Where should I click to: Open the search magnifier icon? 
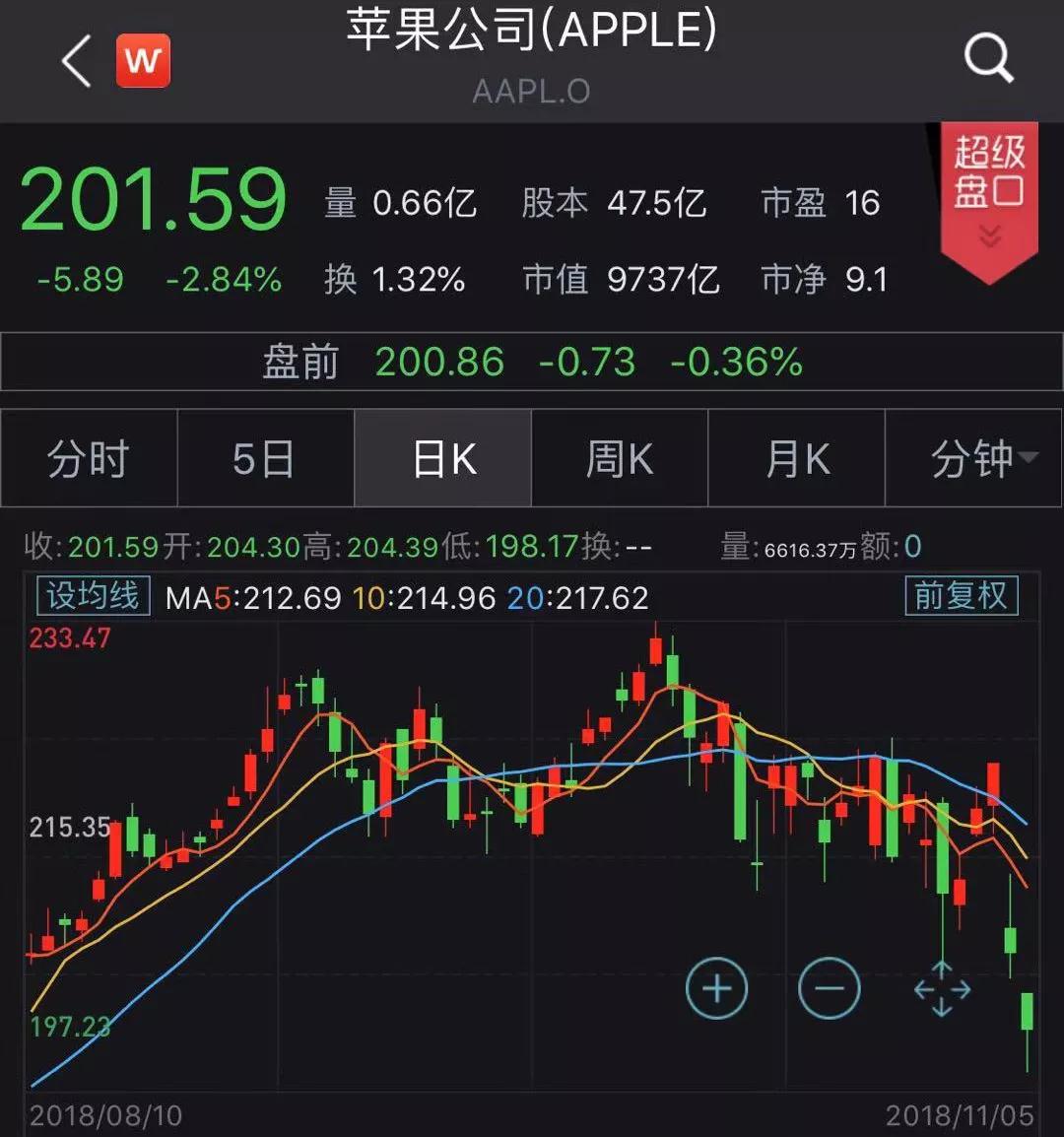[988, 59]
